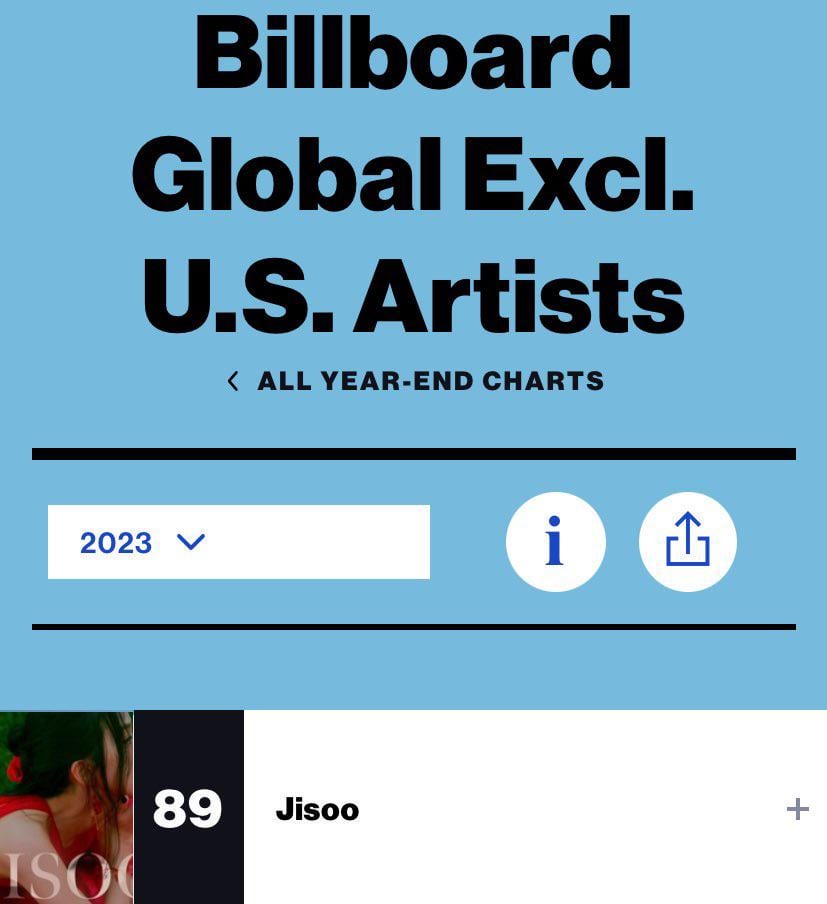Click the back chevron before ALL YEAR-END CHARTS
Screen dimensions: 827x904
(x=232, y=380)
